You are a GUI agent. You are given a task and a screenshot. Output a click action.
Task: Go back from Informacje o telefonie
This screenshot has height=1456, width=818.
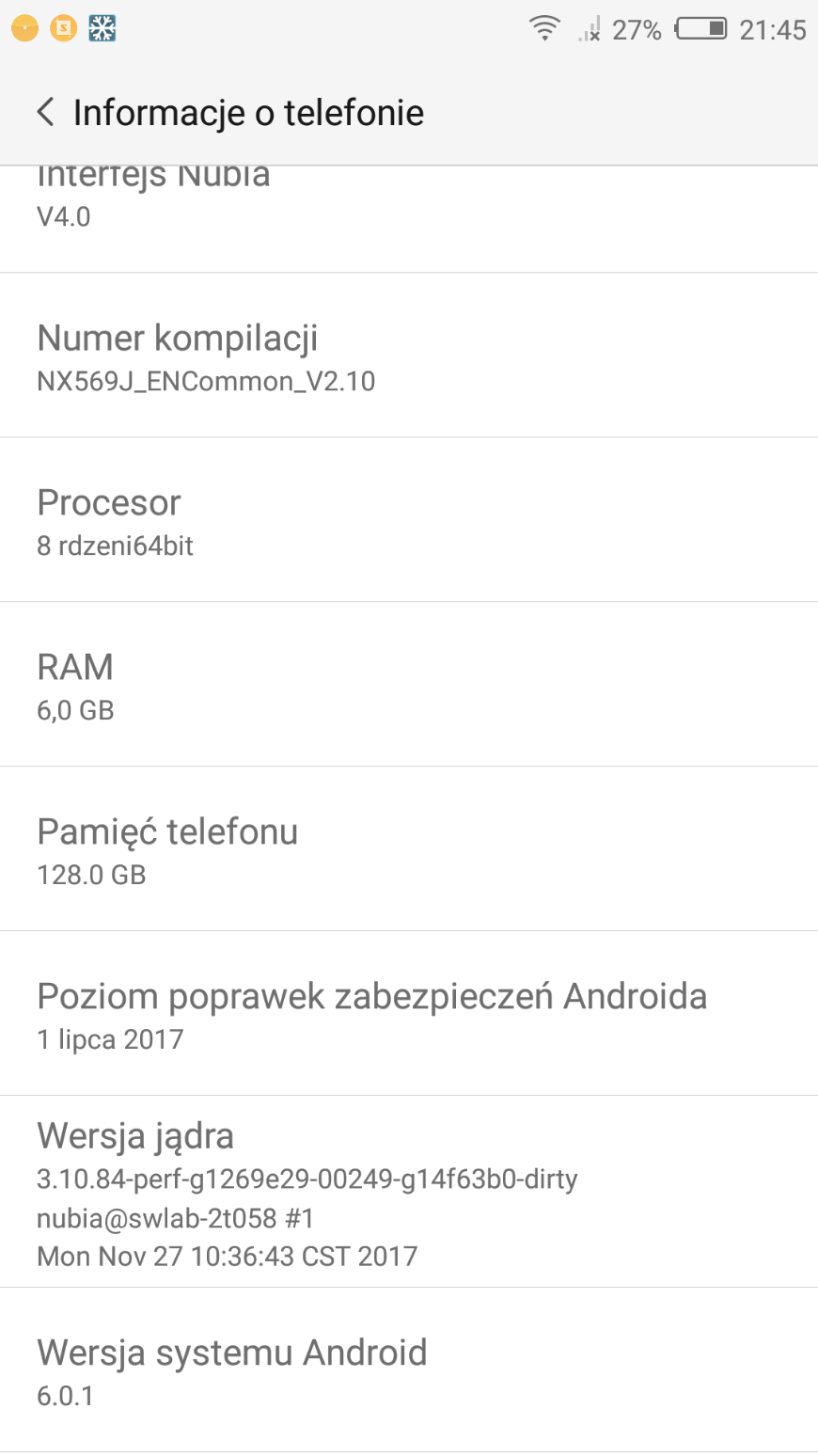(45, 112)
